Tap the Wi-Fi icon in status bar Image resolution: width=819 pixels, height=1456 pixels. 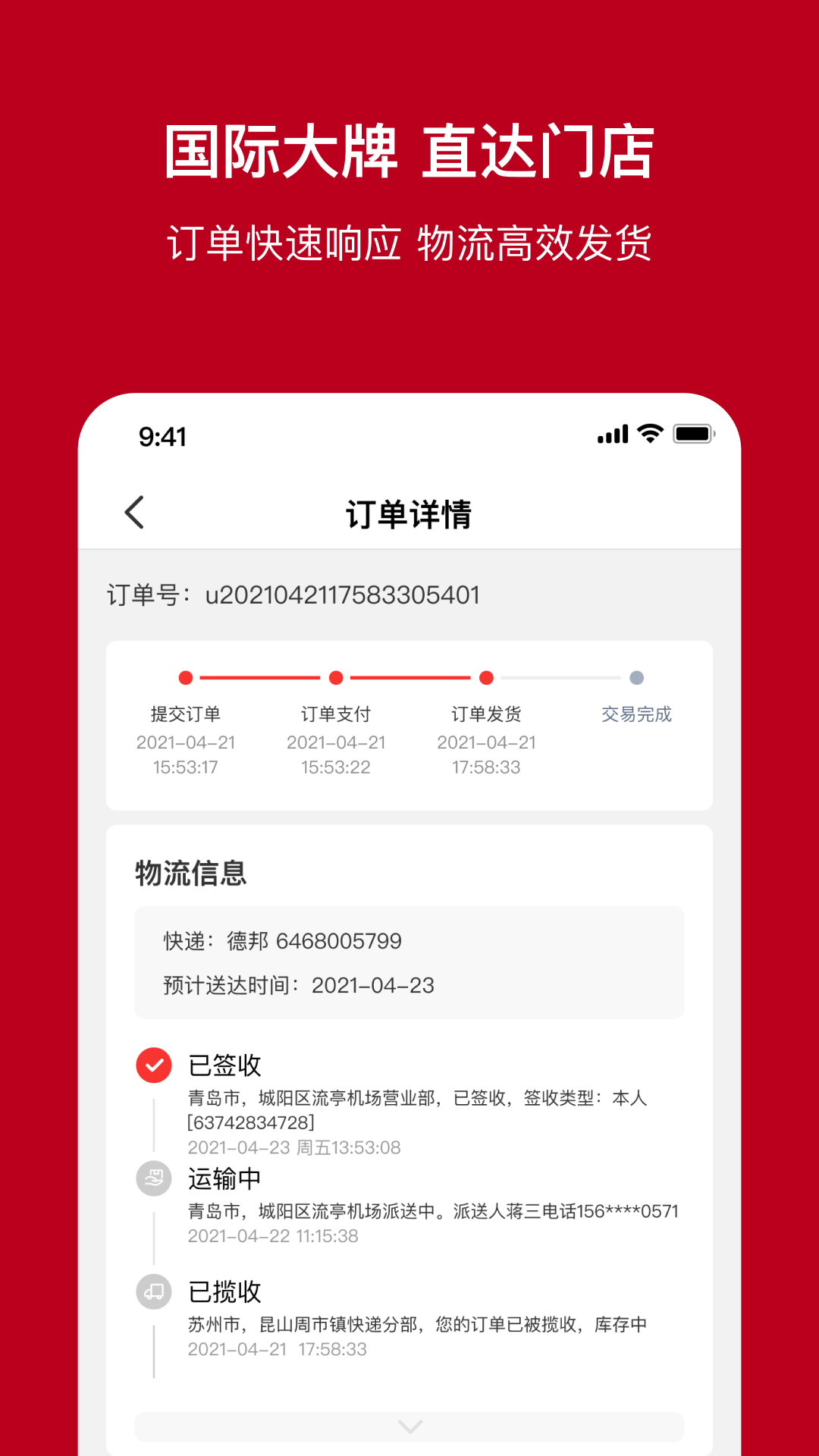tap(648, 434)
